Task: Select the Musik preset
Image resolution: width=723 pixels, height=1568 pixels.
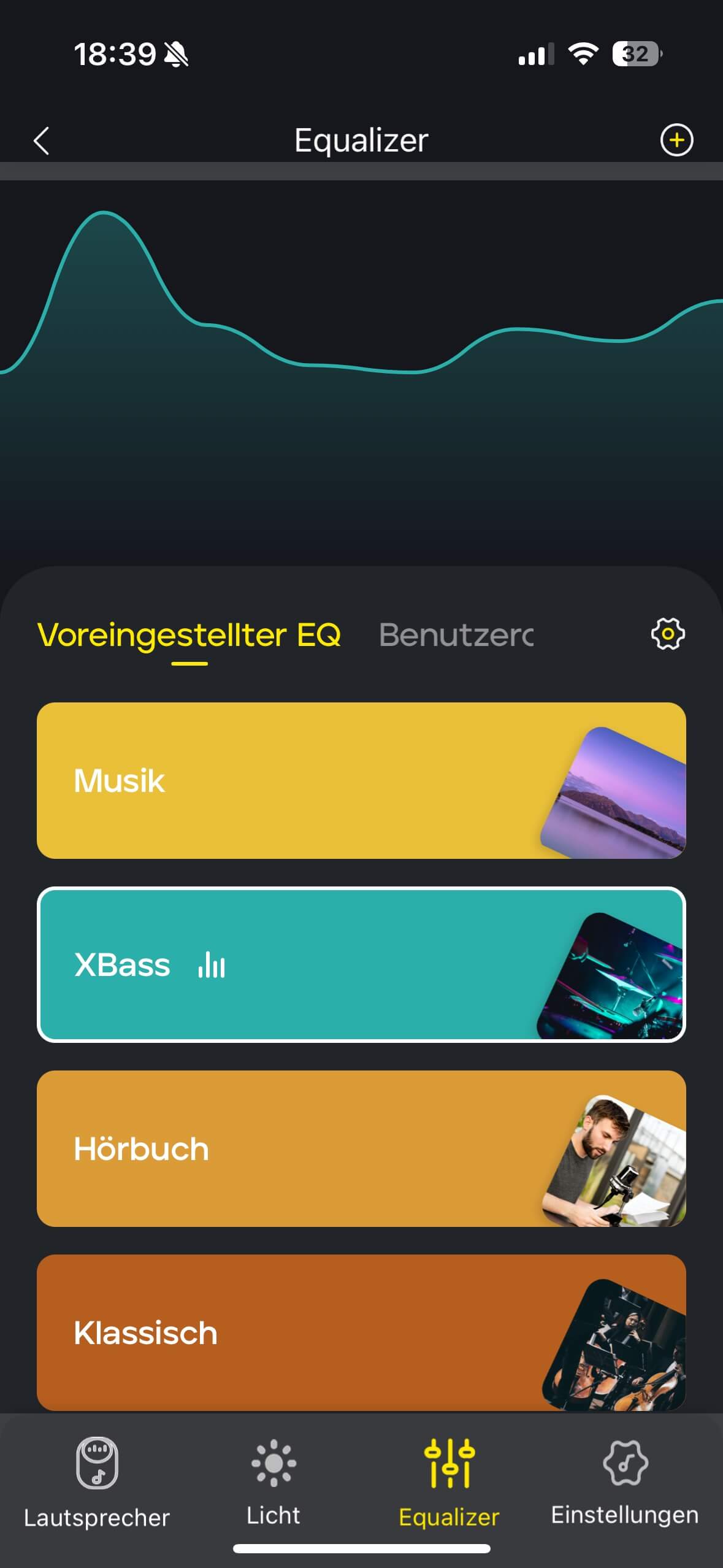Action: [x=361, y=780]
